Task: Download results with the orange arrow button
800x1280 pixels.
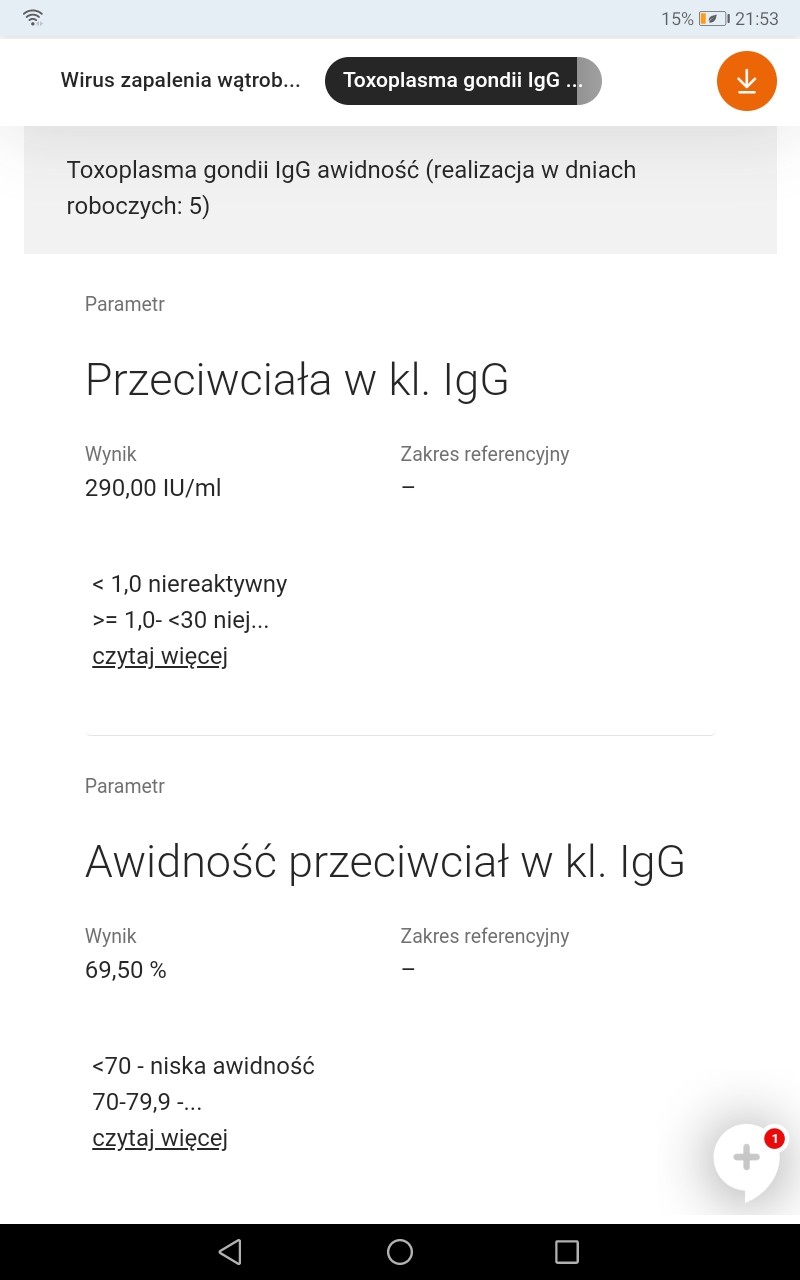Action: 746,81
